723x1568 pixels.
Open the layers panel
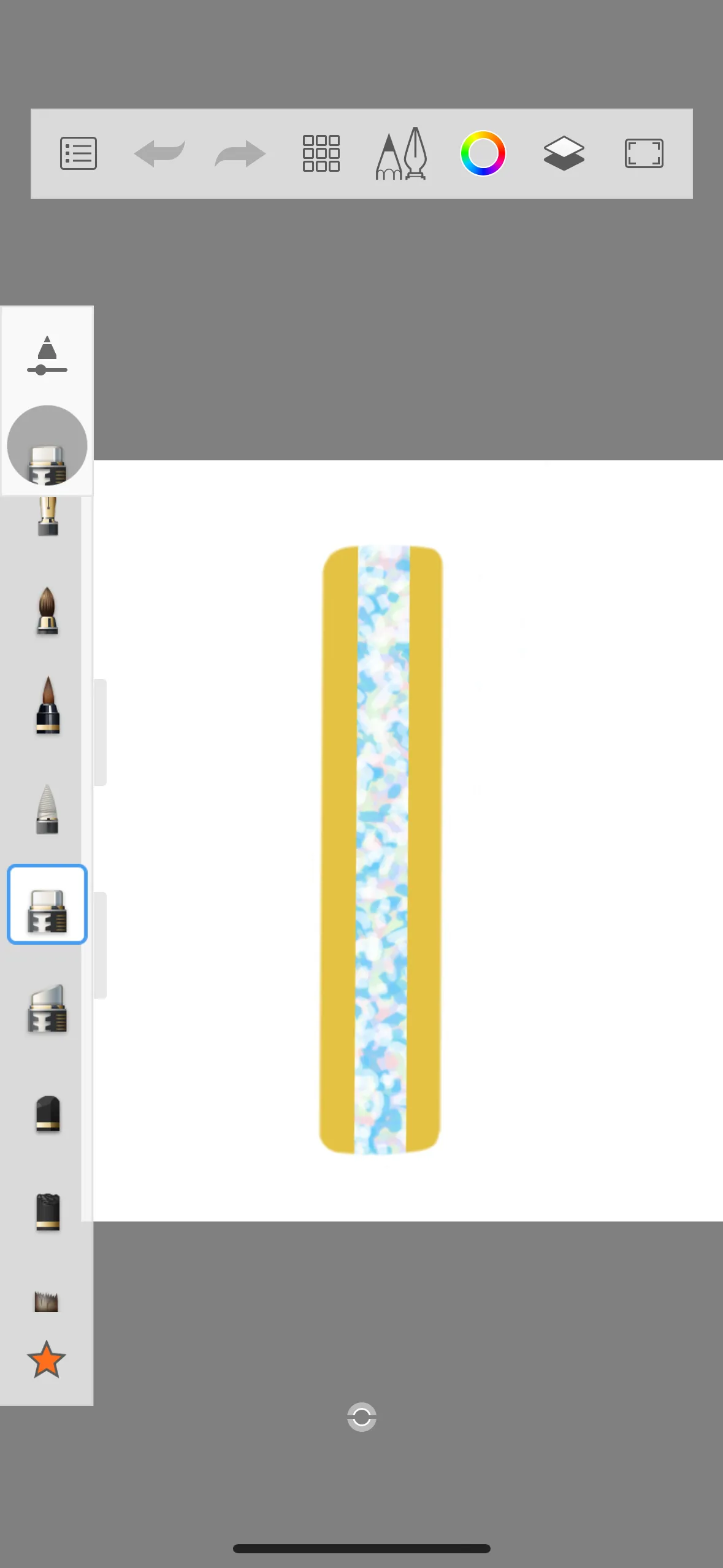coord(564,153)
